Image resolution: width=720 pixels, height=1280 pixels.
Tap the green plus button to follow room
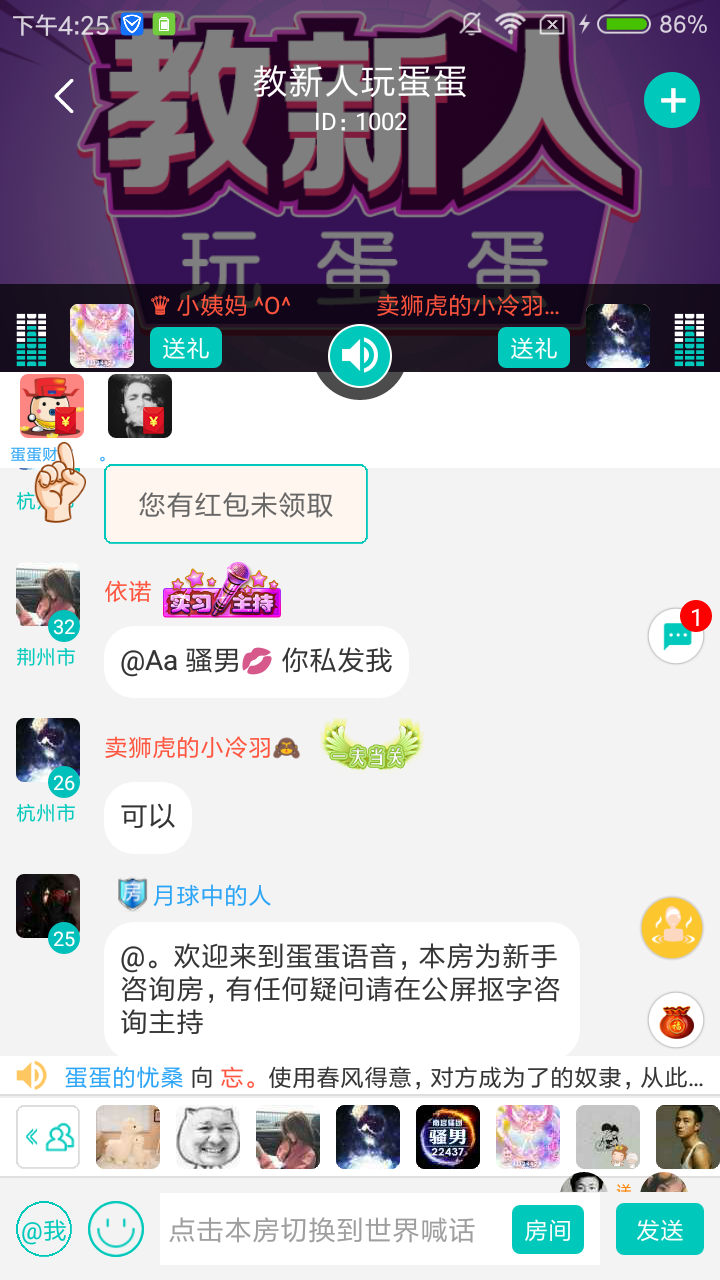point(671,99)
